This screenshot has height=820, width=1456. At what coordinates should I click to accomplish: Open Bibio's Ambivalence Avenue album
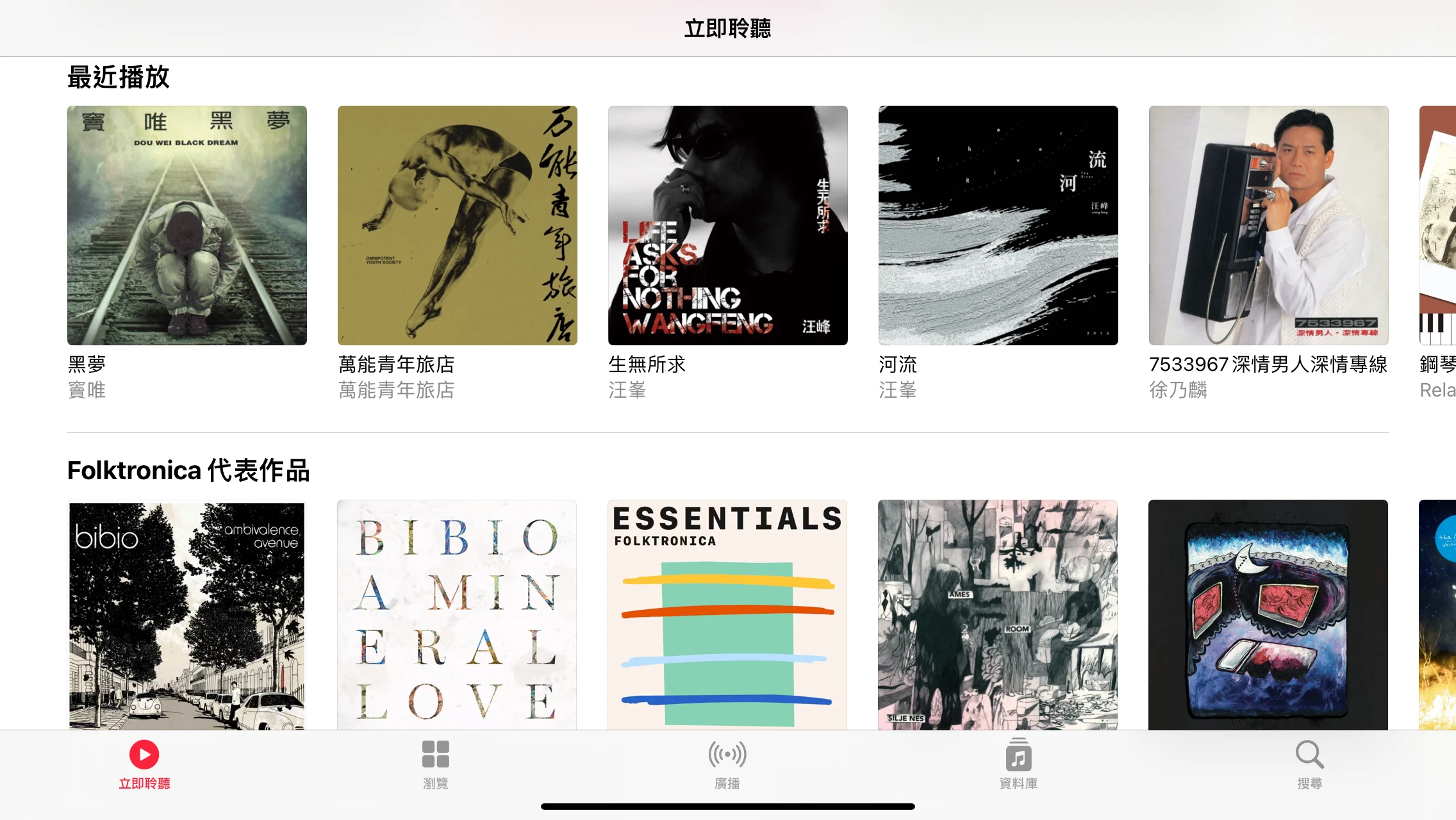click(187, 615)
